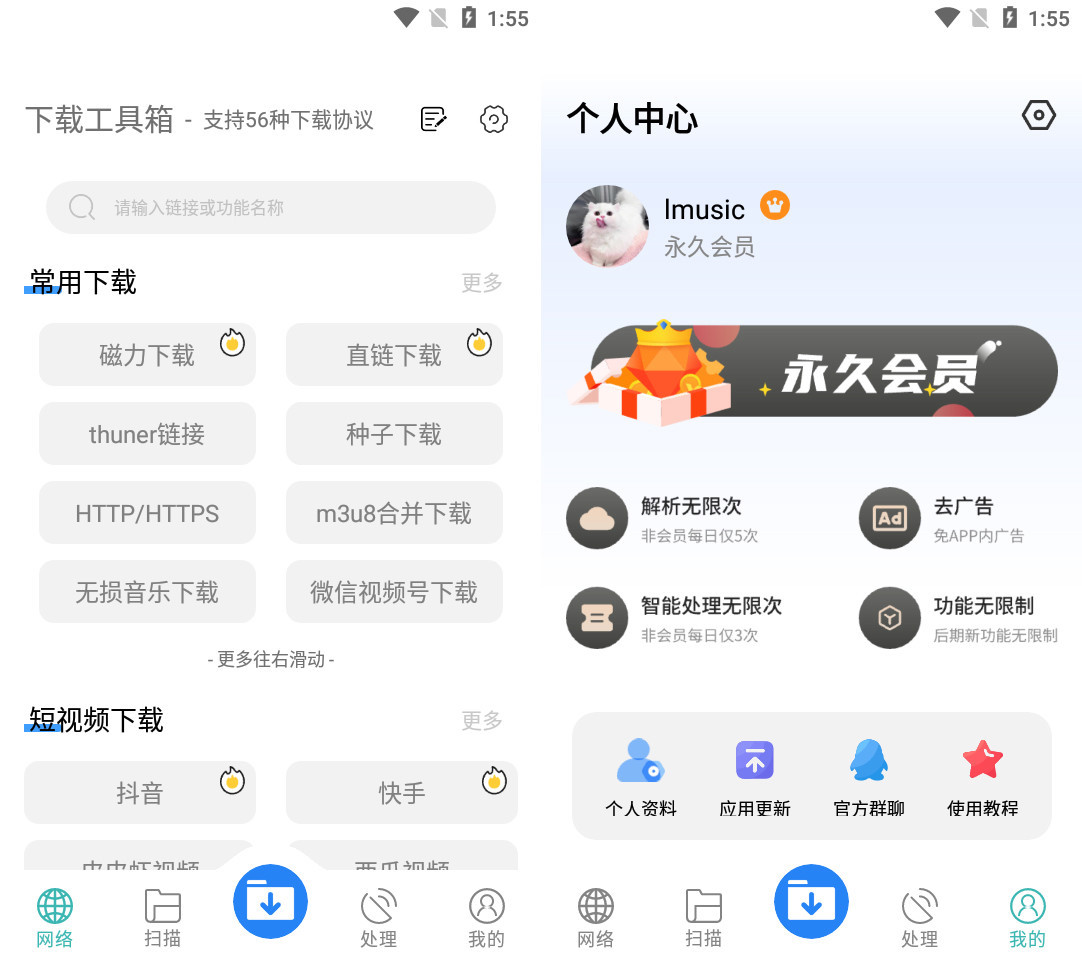Check 应用更新
This screenshot has width=1082, height=962.
[755, 777]
